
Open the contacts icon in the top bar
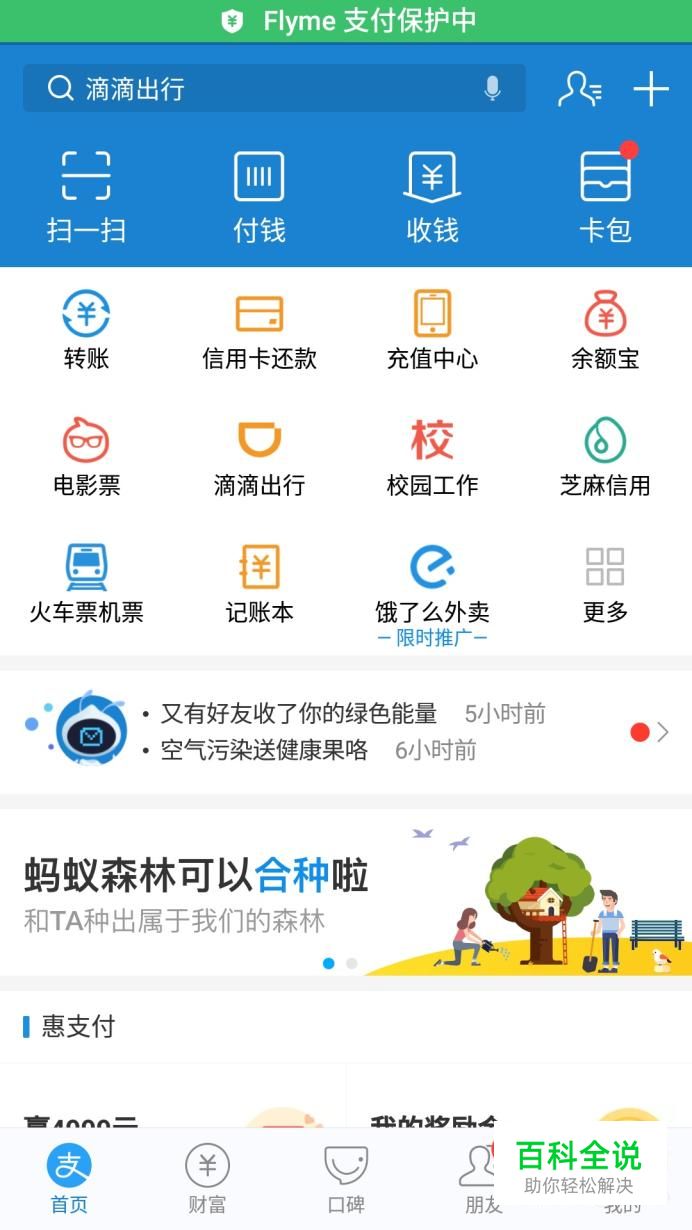579,89
